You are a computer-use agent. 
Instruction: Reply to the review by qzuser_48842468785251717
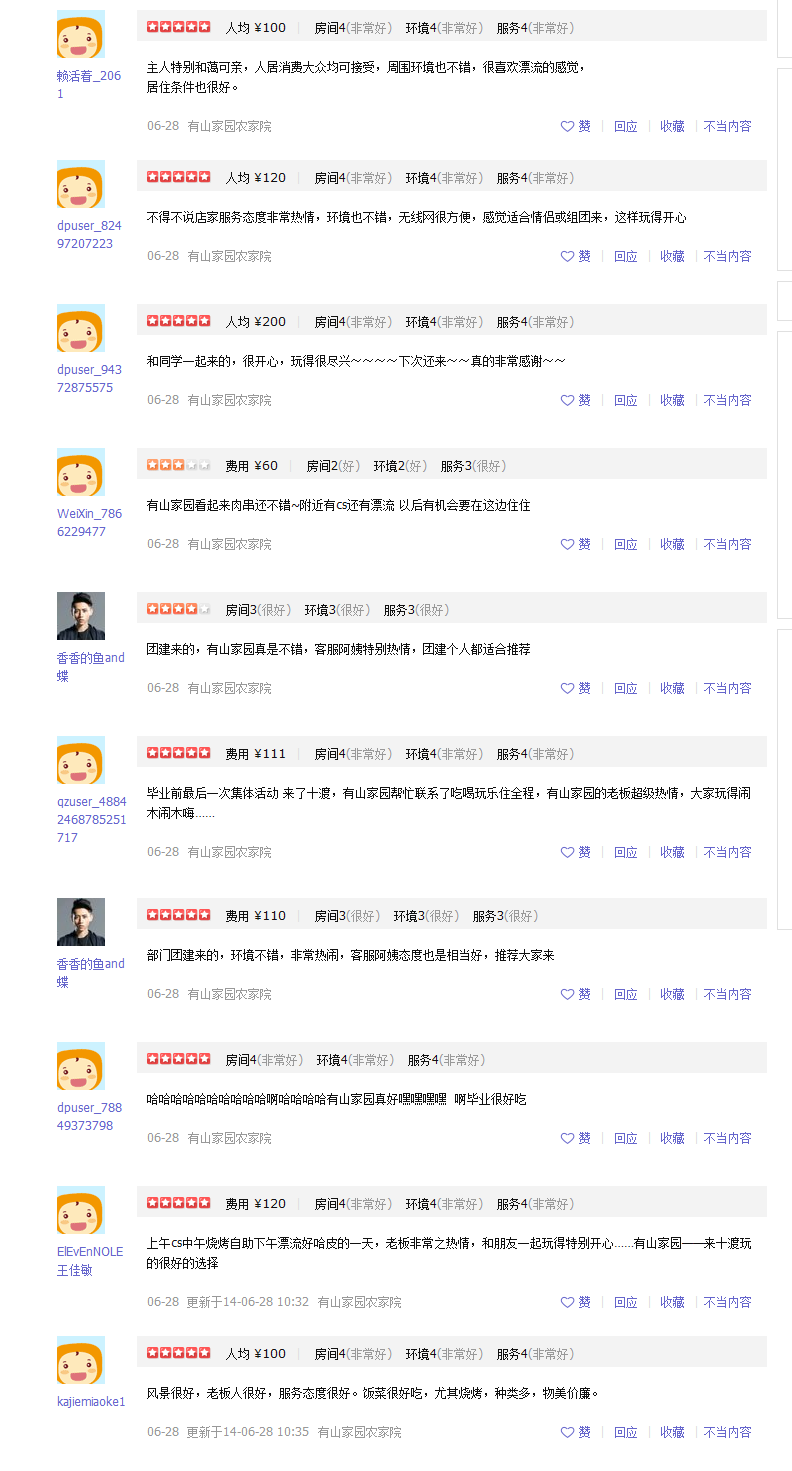coord(626,852)
